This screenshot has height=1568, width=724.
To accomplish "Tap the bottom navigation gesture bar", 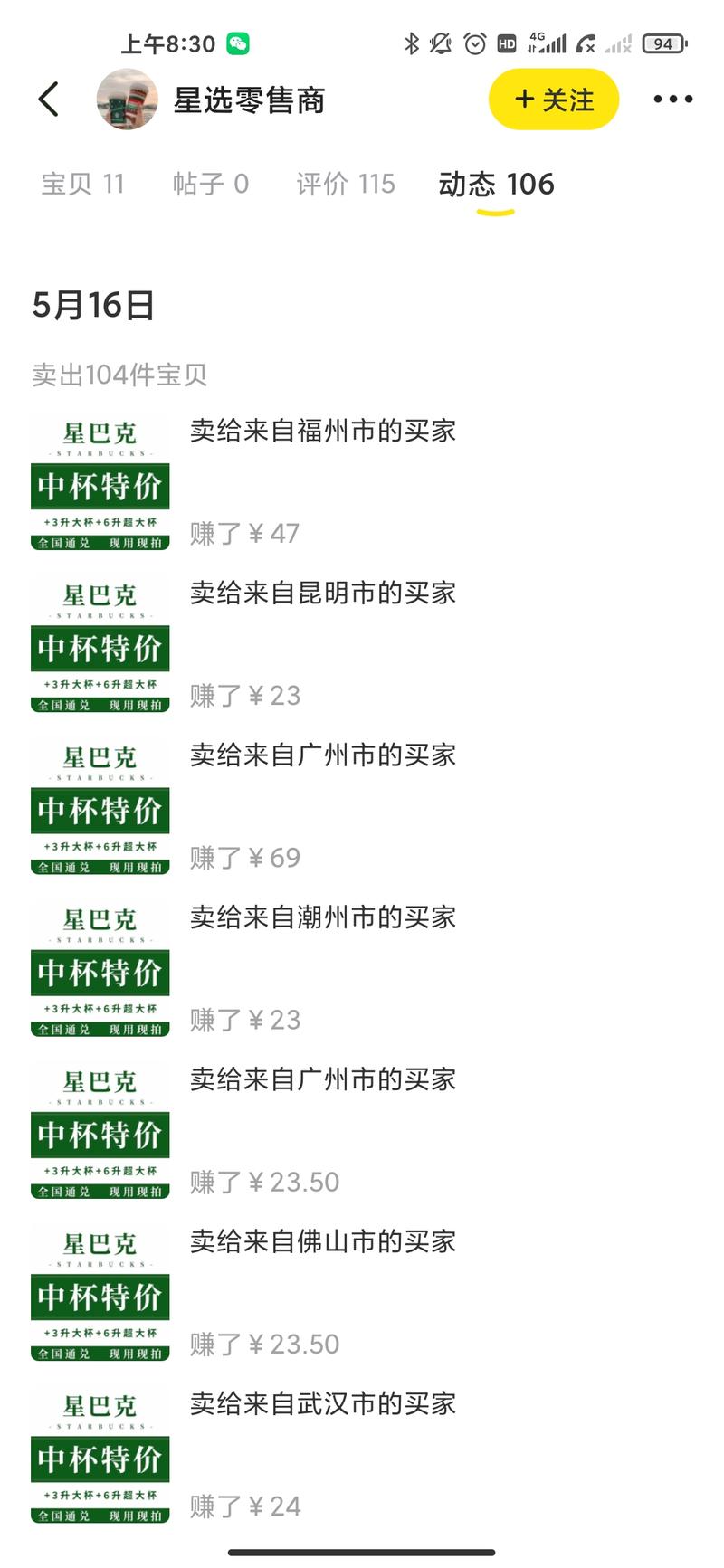I will tap(362, 1552).
